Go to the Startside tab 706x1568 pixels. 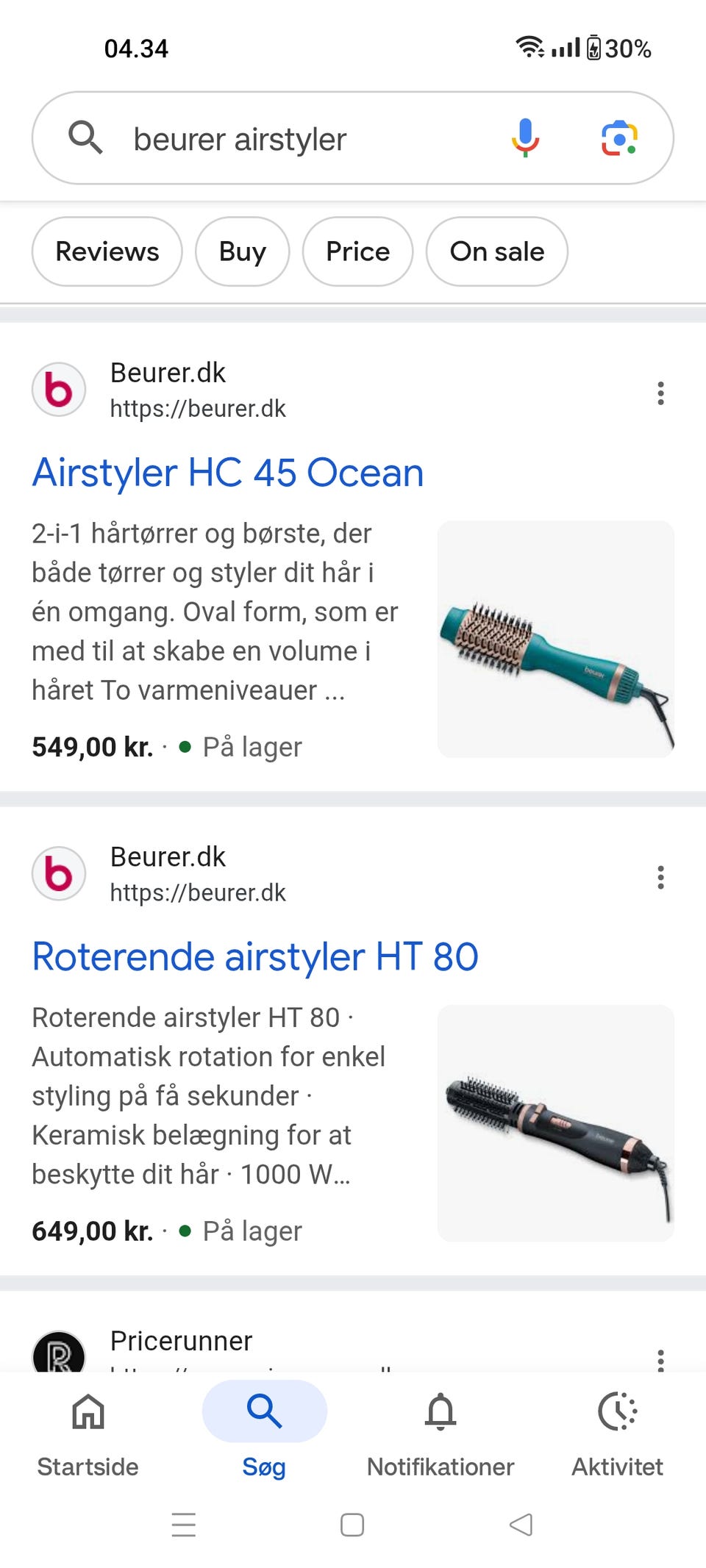tap(88, 1433)
